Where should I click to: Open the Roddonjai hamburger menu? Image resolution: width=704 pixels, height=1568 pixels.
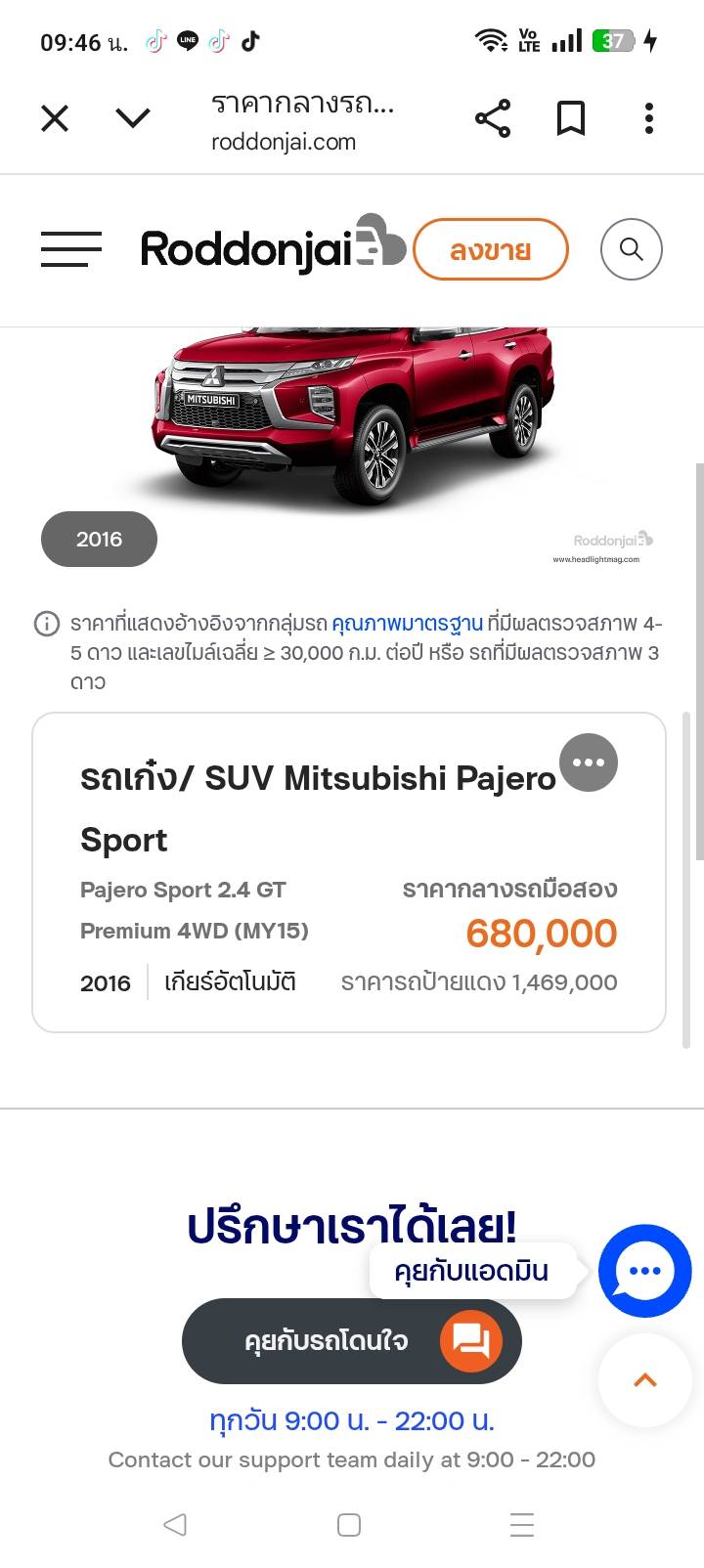71,249
